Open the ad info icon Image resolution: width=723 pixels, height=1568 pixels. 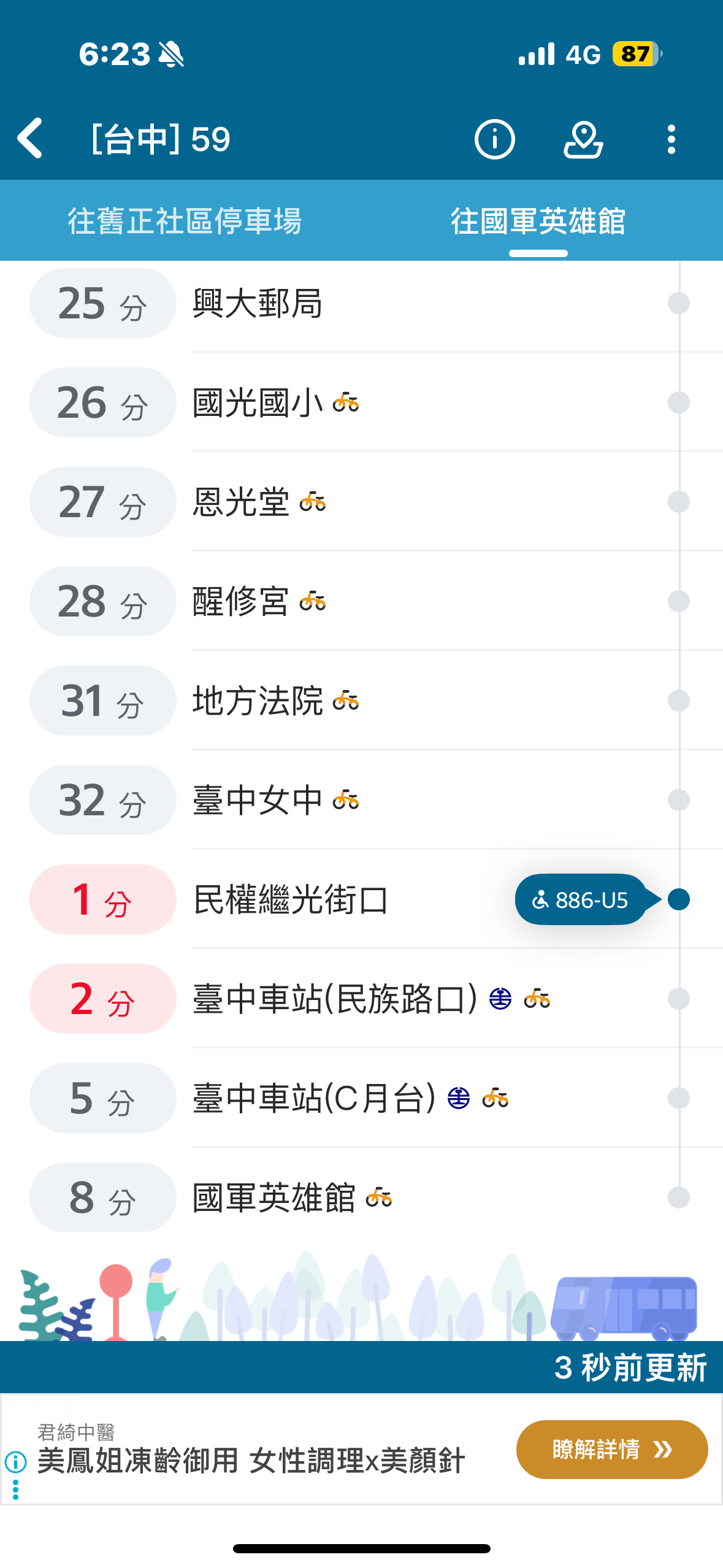click(x=16, y=1462)
